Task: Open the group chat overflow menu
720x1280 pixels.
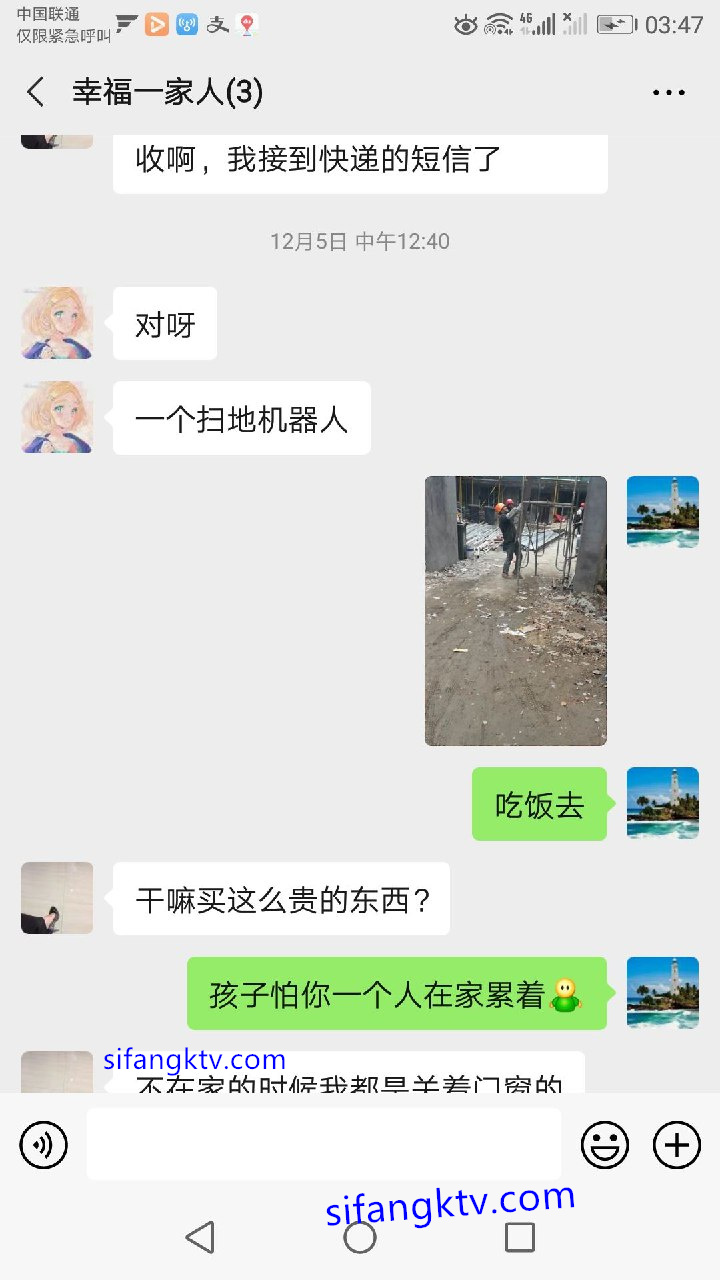Action: (668, 93)
